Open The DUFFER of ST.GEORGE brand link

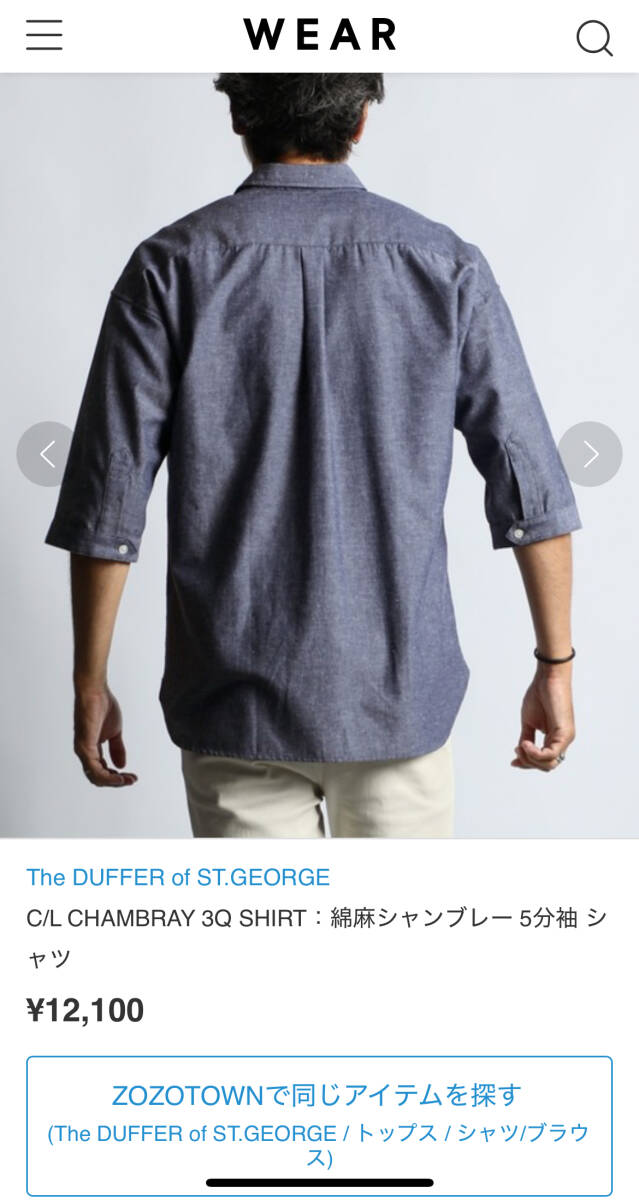[x=178, y=878]
